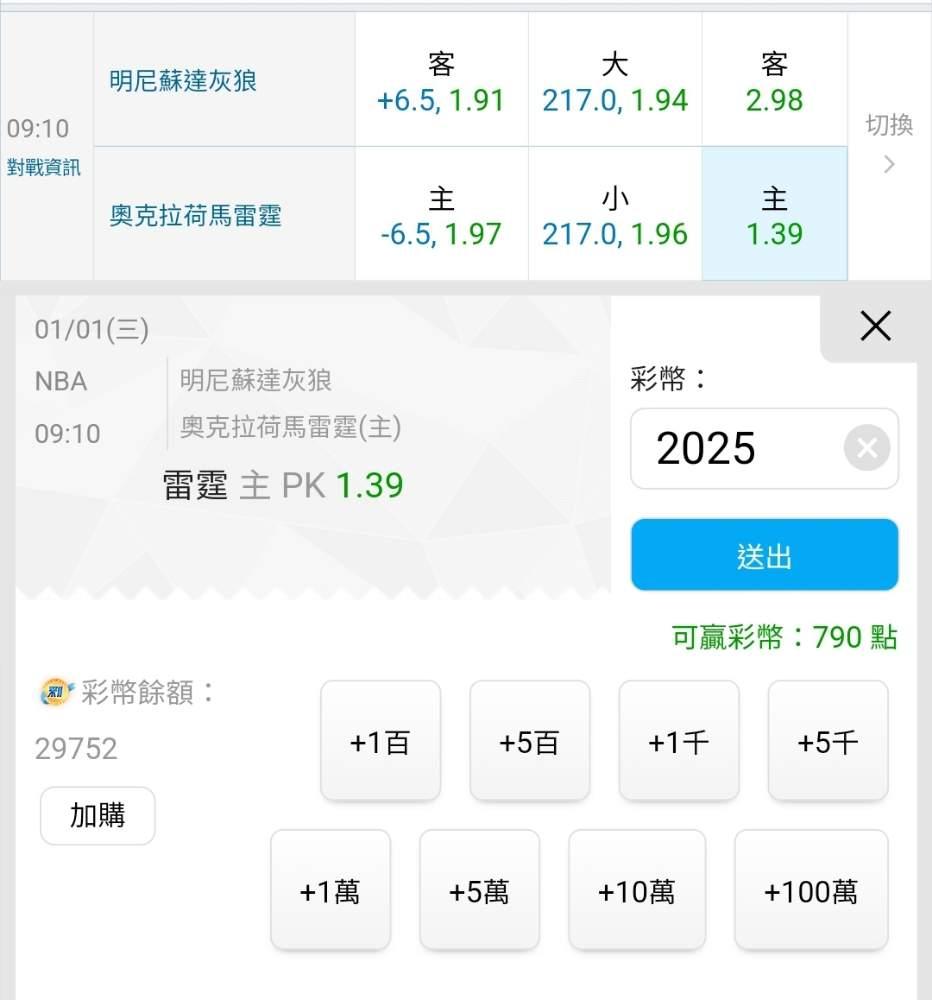Buy more coins with 加購

coord(98,816)
